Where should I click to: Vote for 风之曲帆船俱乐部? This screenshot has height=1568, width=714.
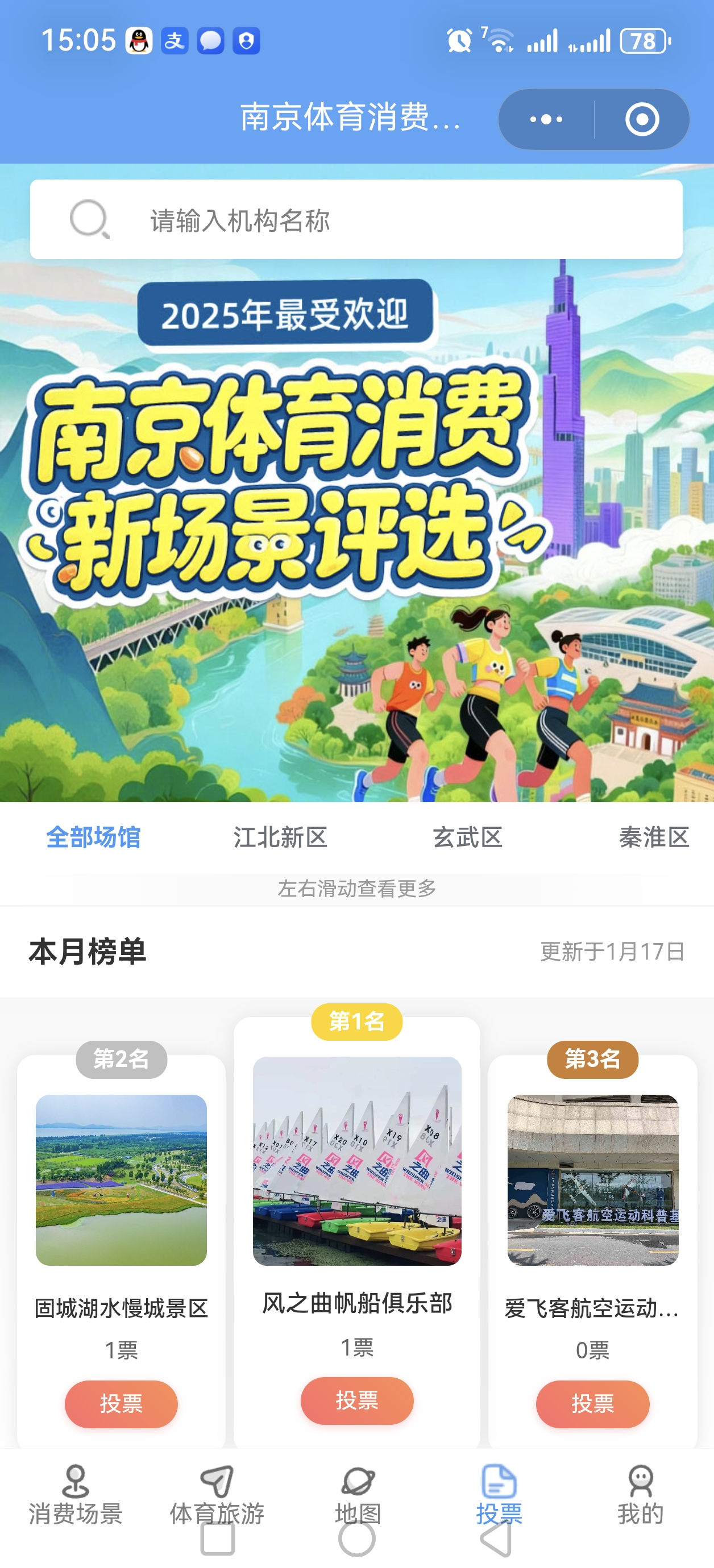tap(357, 1400)
